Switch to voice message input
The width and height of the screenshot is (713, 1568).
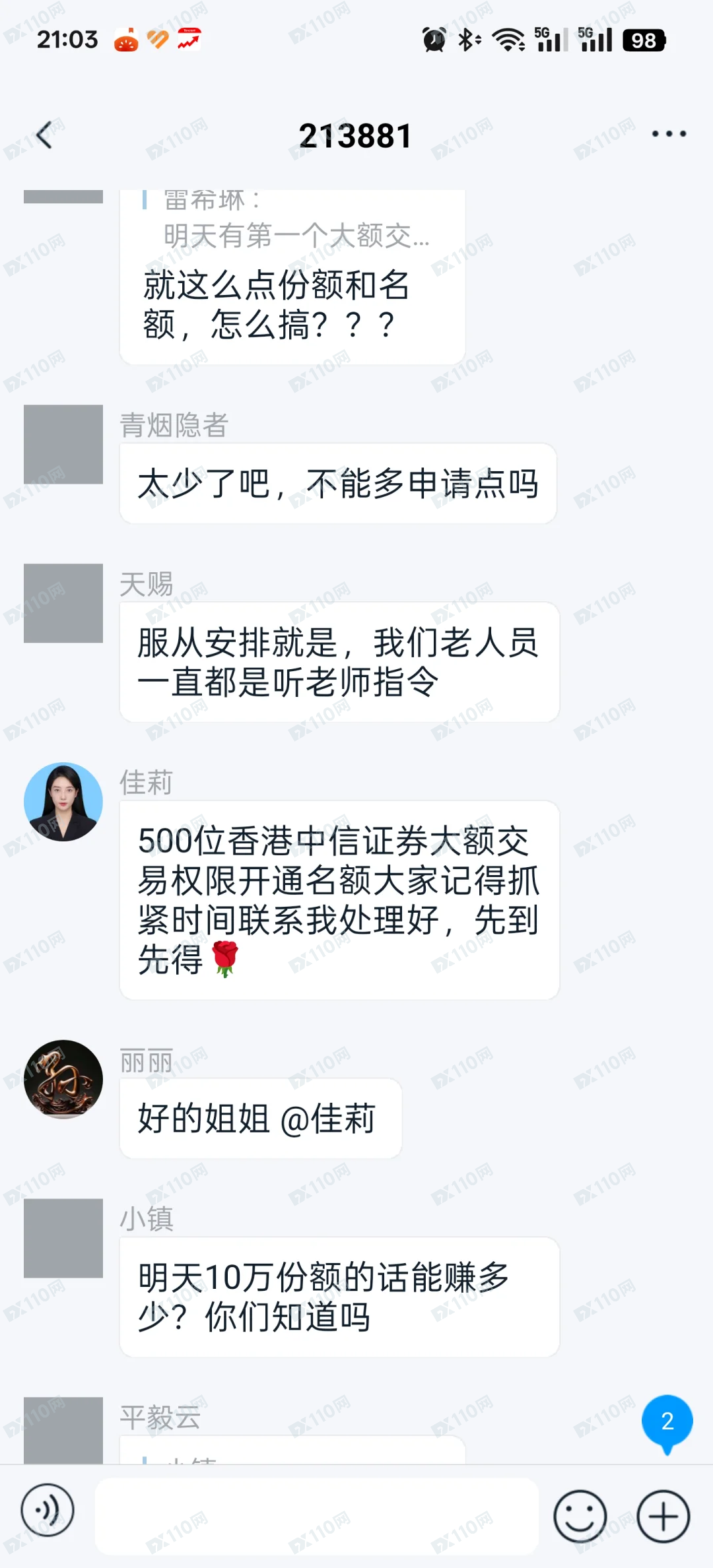click(x=48, y=1510)
